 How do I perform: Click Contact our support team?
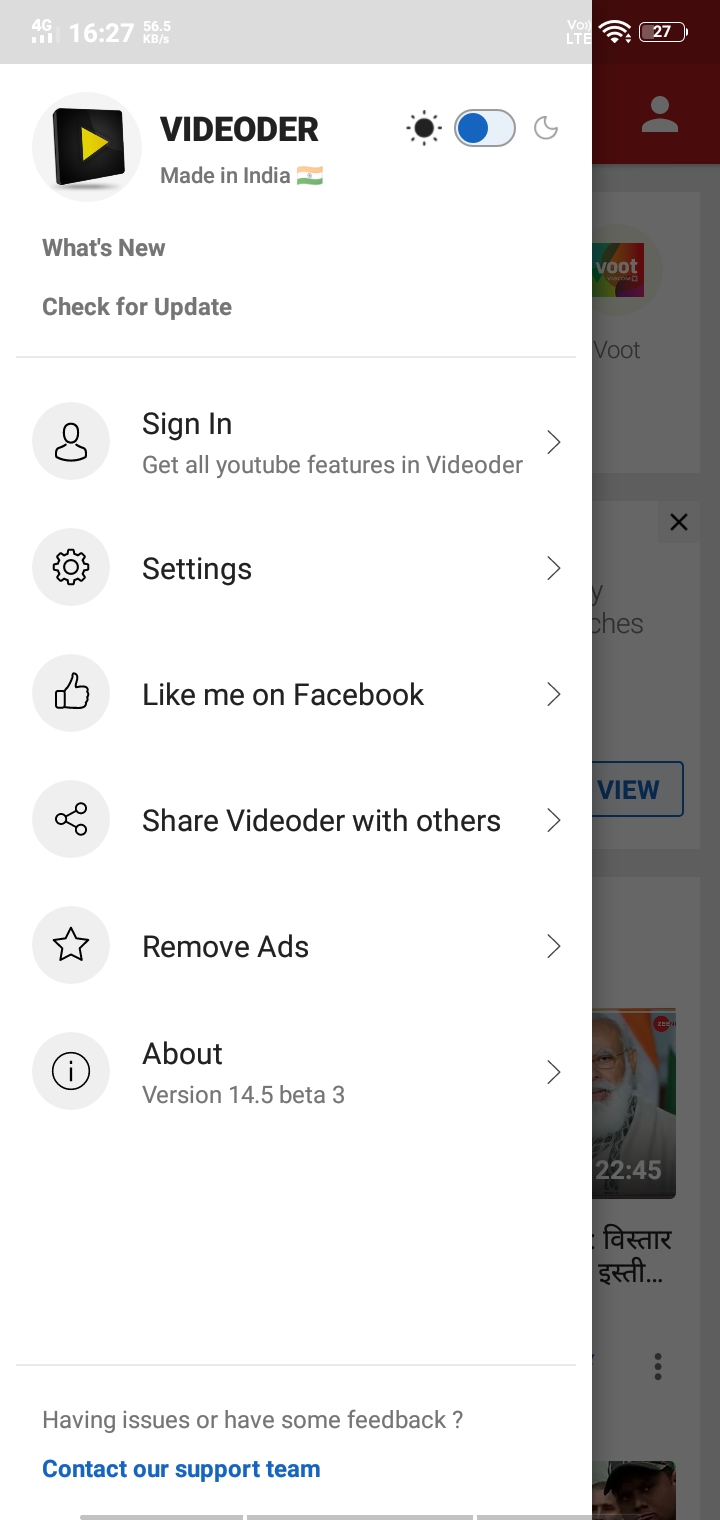tap(180, 1468)
